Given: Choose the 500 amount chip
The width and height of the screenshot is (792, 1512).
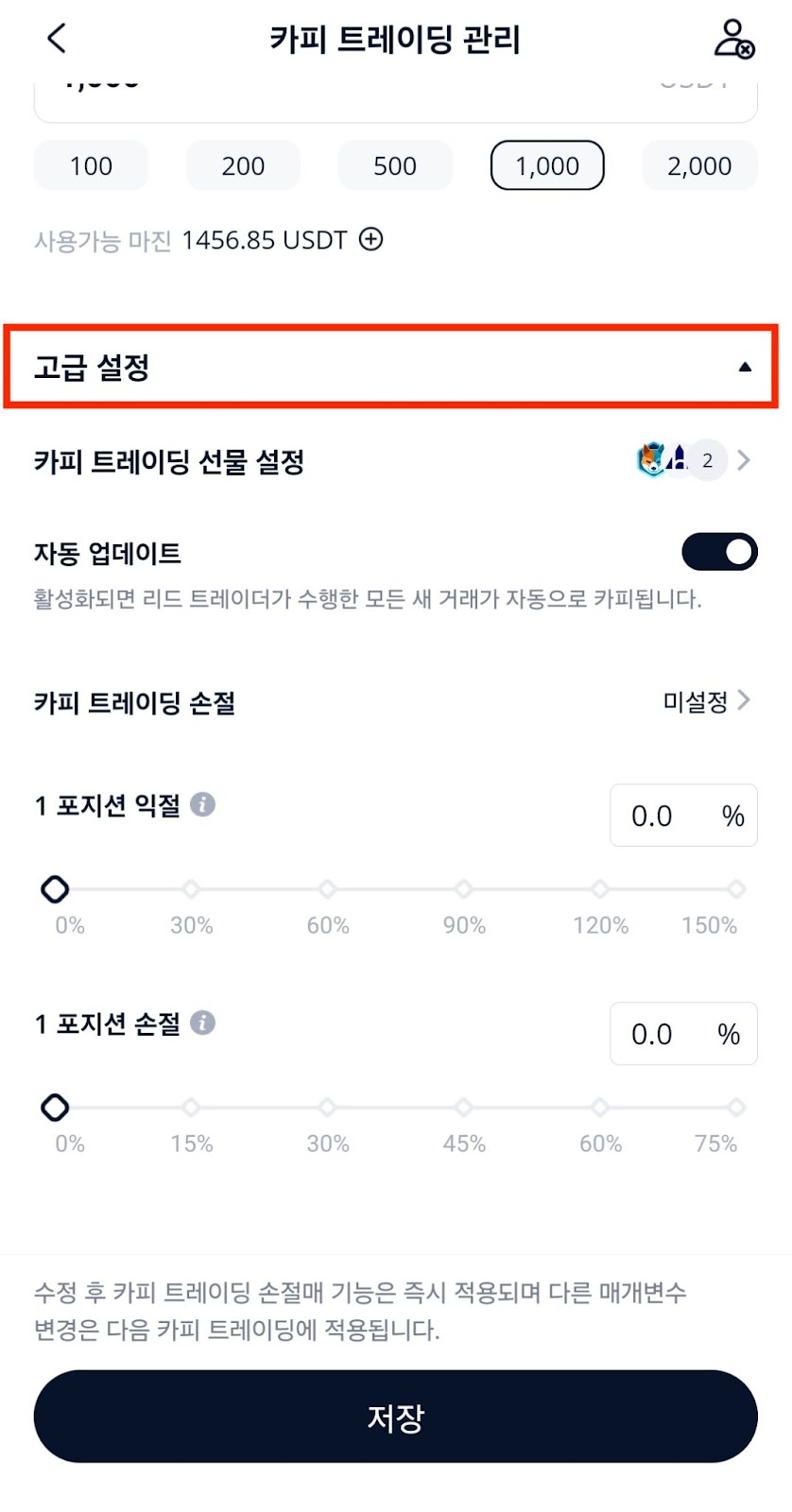Looking at the screenshot, I should [x=395, y=165].
